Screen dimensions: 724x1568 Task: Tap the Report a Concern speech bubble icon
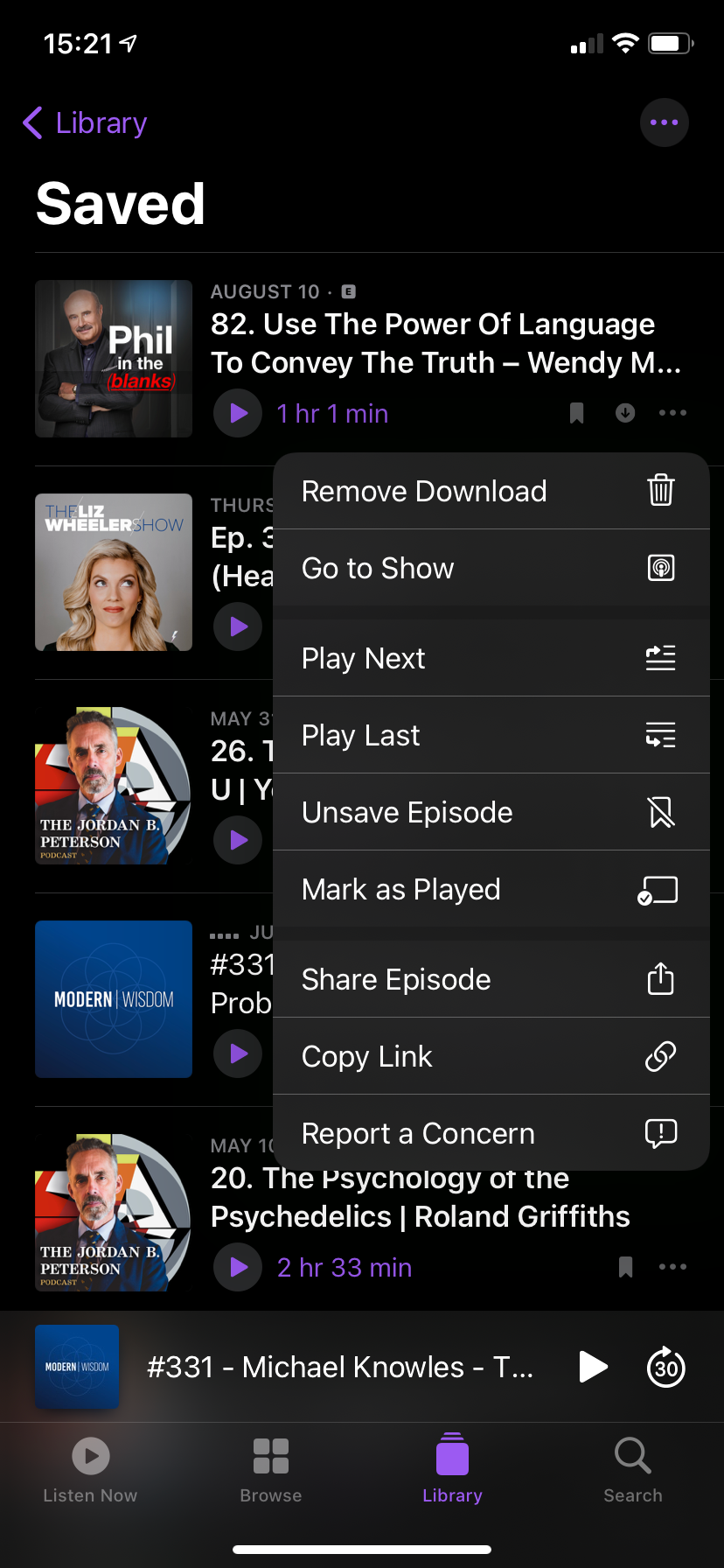pyautogui.click(x=660, y=1133)
